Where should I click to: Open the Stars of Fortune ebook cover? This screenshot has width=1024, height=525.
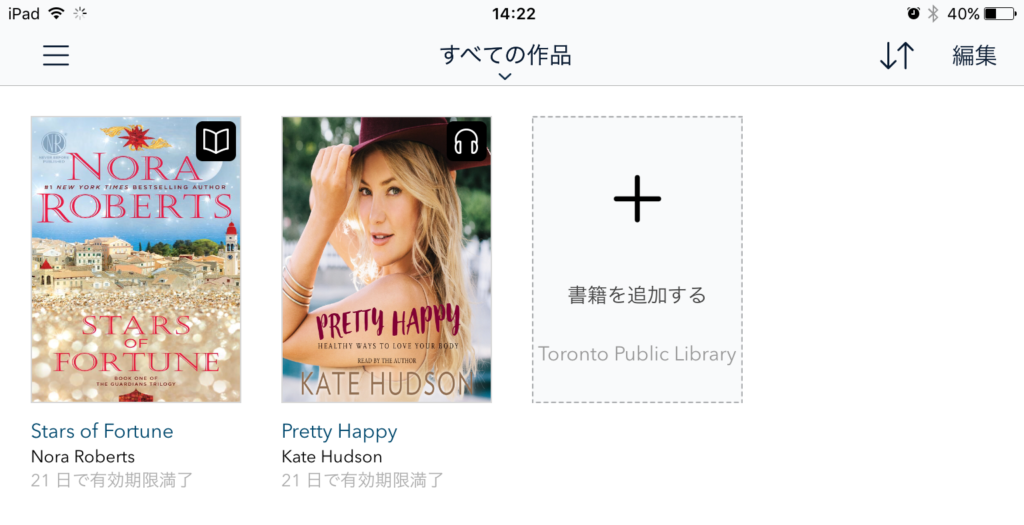pos(136,260)
